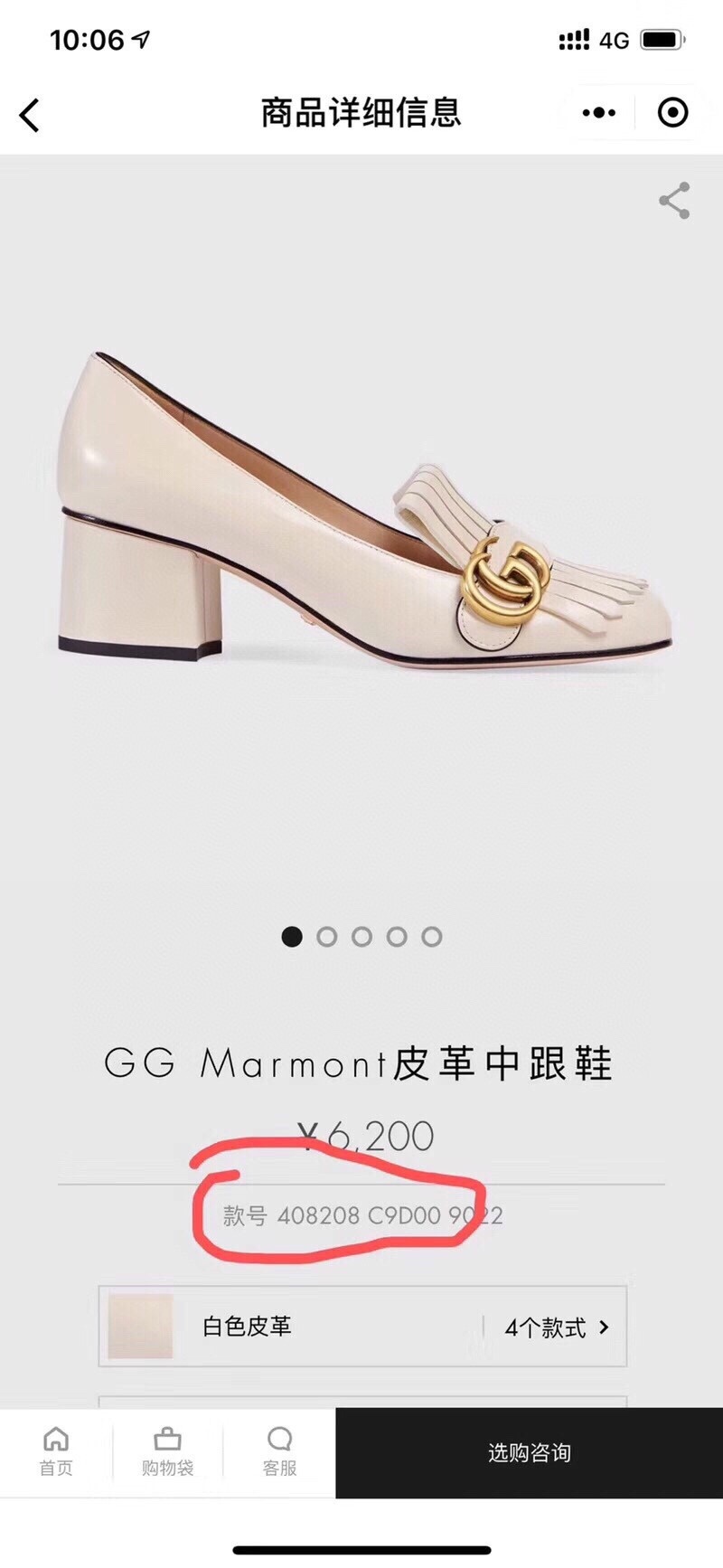Open the 购物袋 shopping bag
The height and width of the screenshot is (1568, 723).
pyautogui.click(x=167, y=1451)
